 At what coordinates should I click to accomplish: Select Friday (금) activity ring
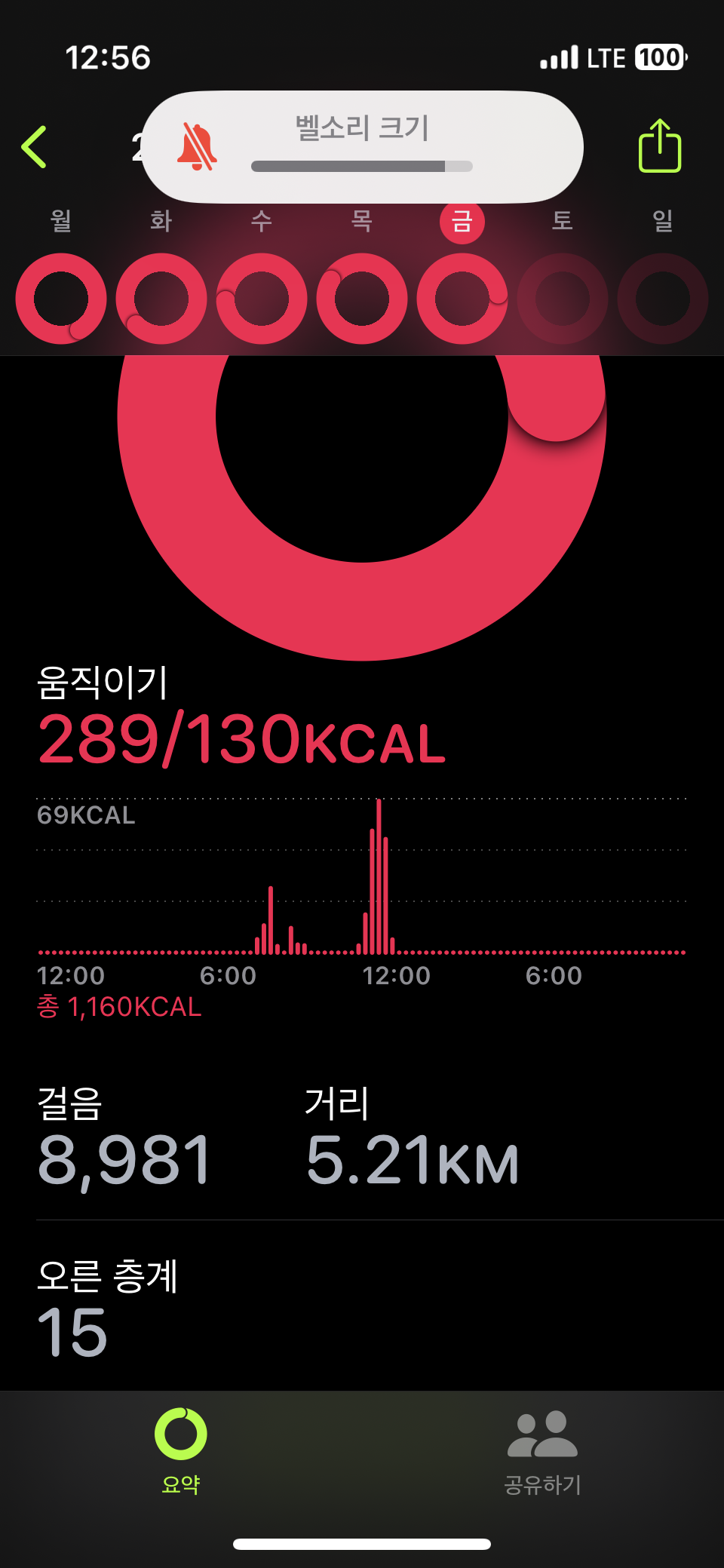point(462,299)
